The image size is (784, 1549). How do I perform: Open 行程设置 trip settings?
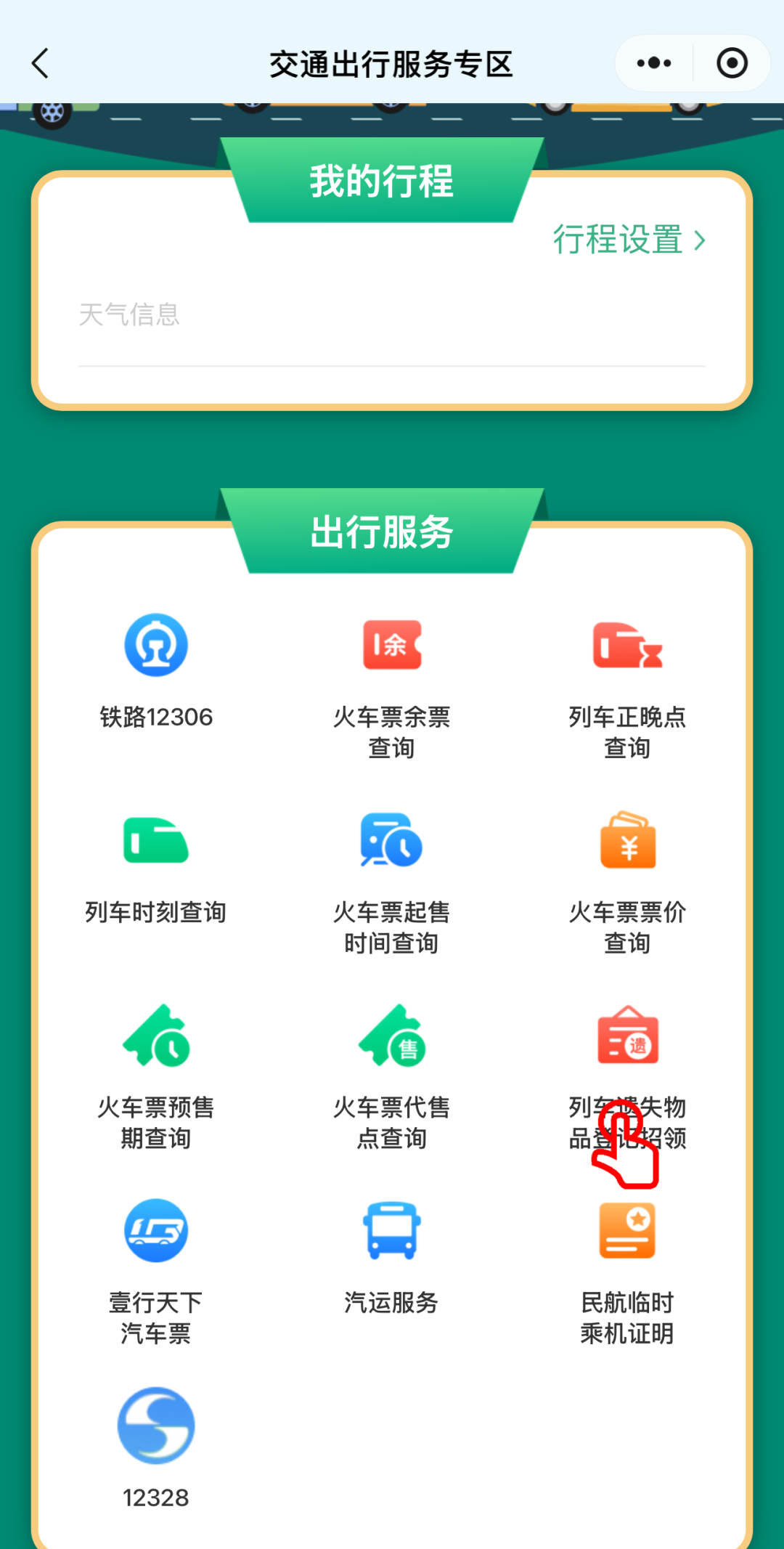[629, 240]
